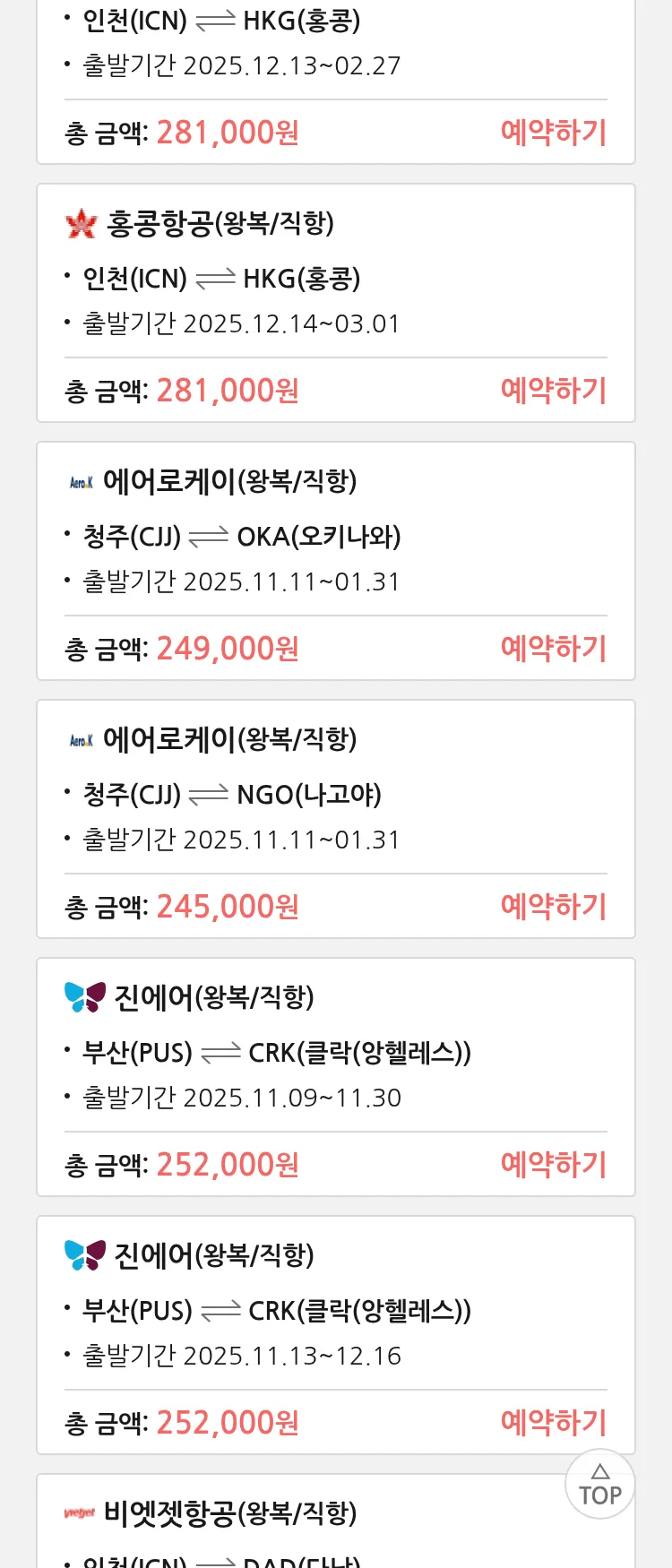The width and height of the screenshot is (672, 1568).
Task: Select 예약하기 on the 청주–NGO 나고야 deal
Action: [553, 907]
